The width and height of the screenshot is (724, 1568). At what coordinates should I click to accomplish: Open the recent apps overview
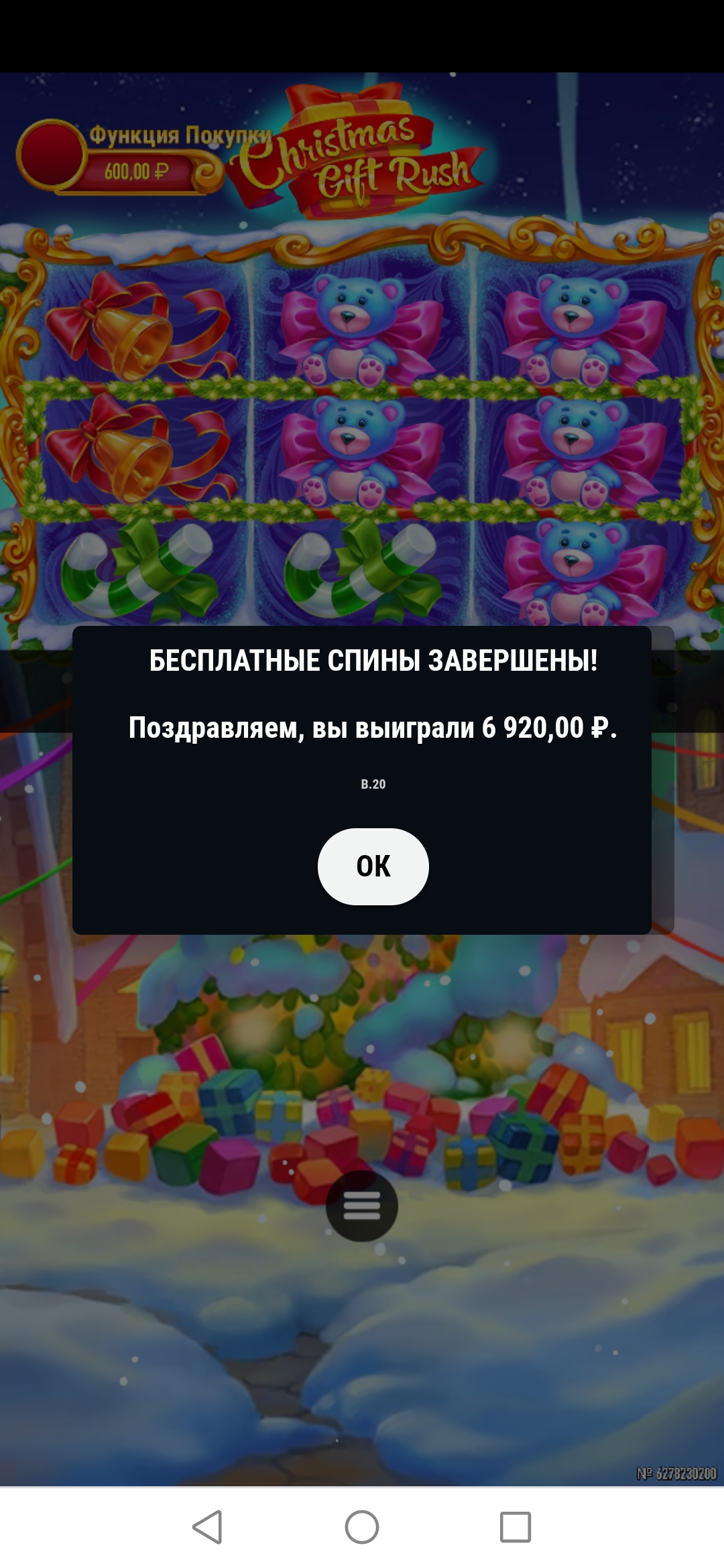515,1527
